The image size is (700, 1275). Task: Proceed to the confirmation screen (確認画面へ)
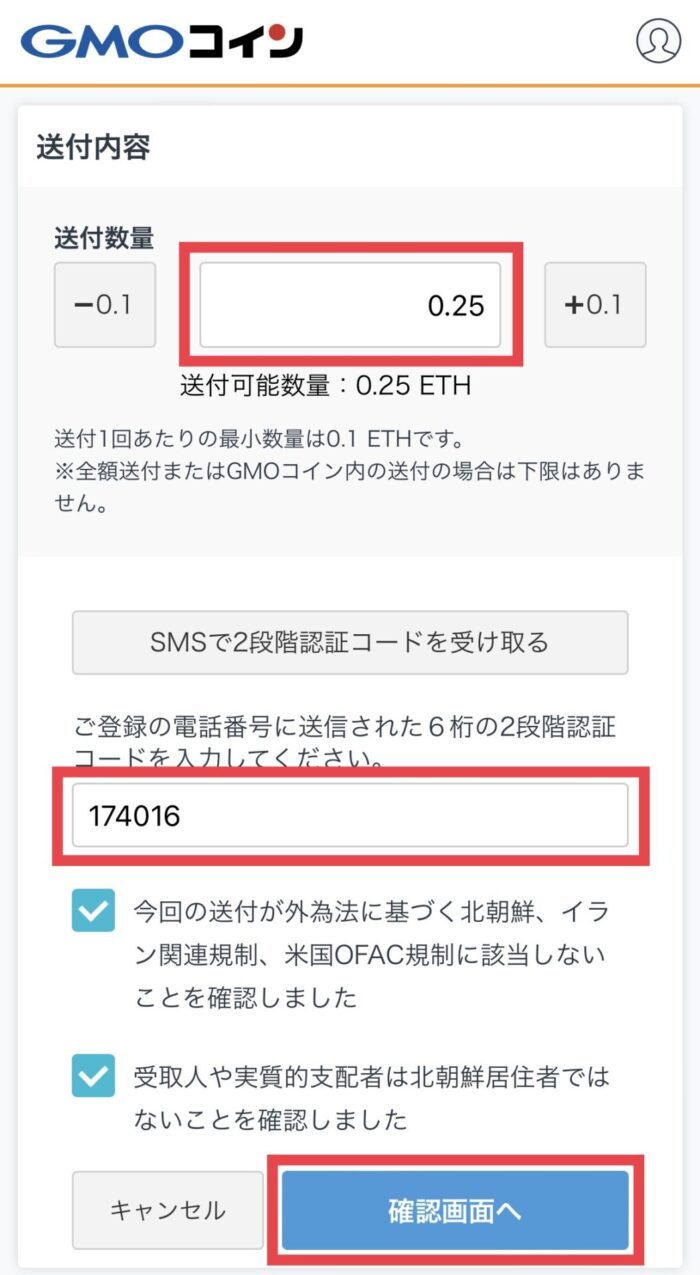(x=455, y=1211)
